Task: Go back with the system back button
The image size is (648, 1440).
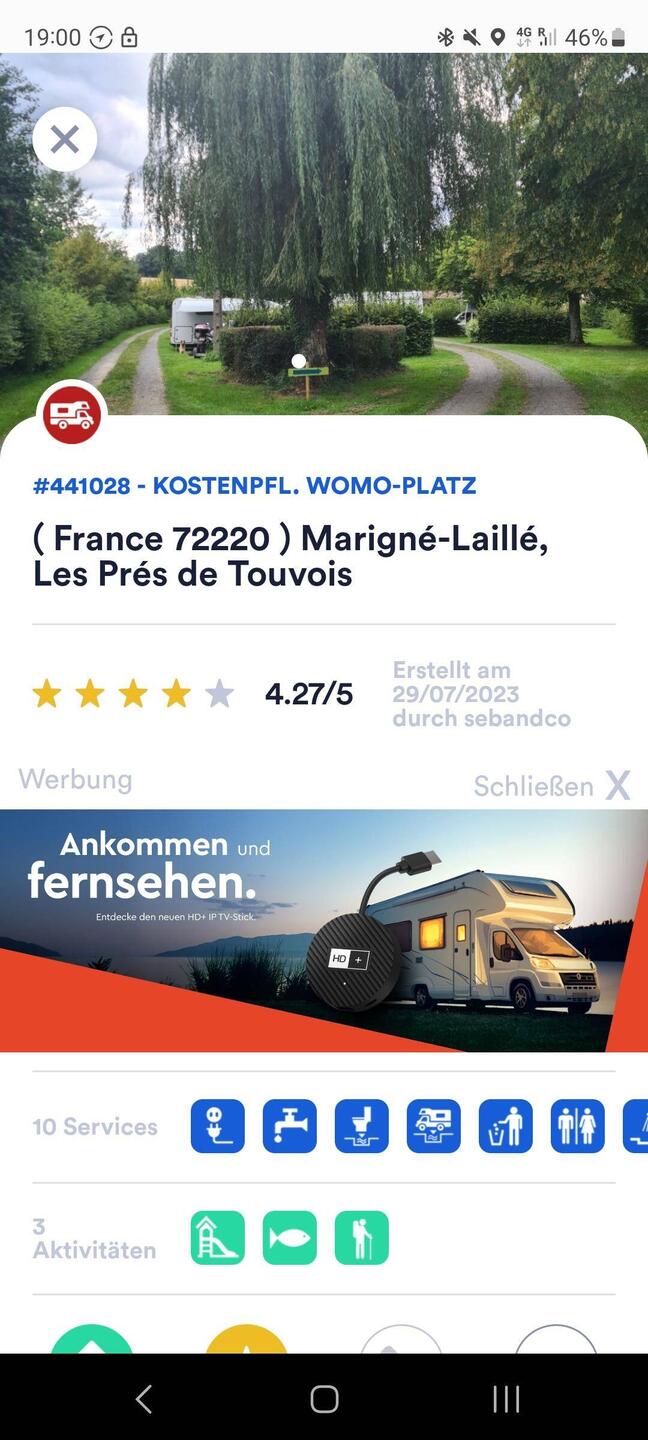Action: point(143,1399)
